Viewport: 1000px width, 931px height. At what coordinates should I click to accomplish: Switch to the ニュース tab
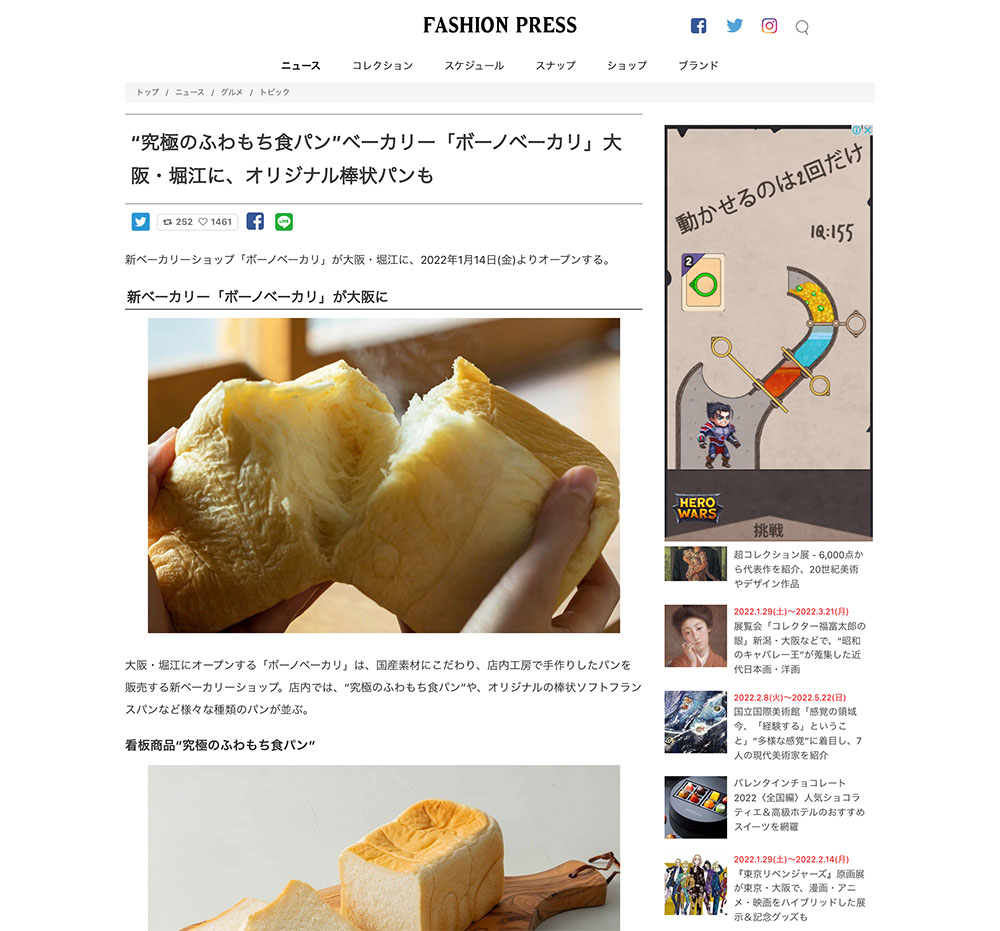click(x=301, y=66)
